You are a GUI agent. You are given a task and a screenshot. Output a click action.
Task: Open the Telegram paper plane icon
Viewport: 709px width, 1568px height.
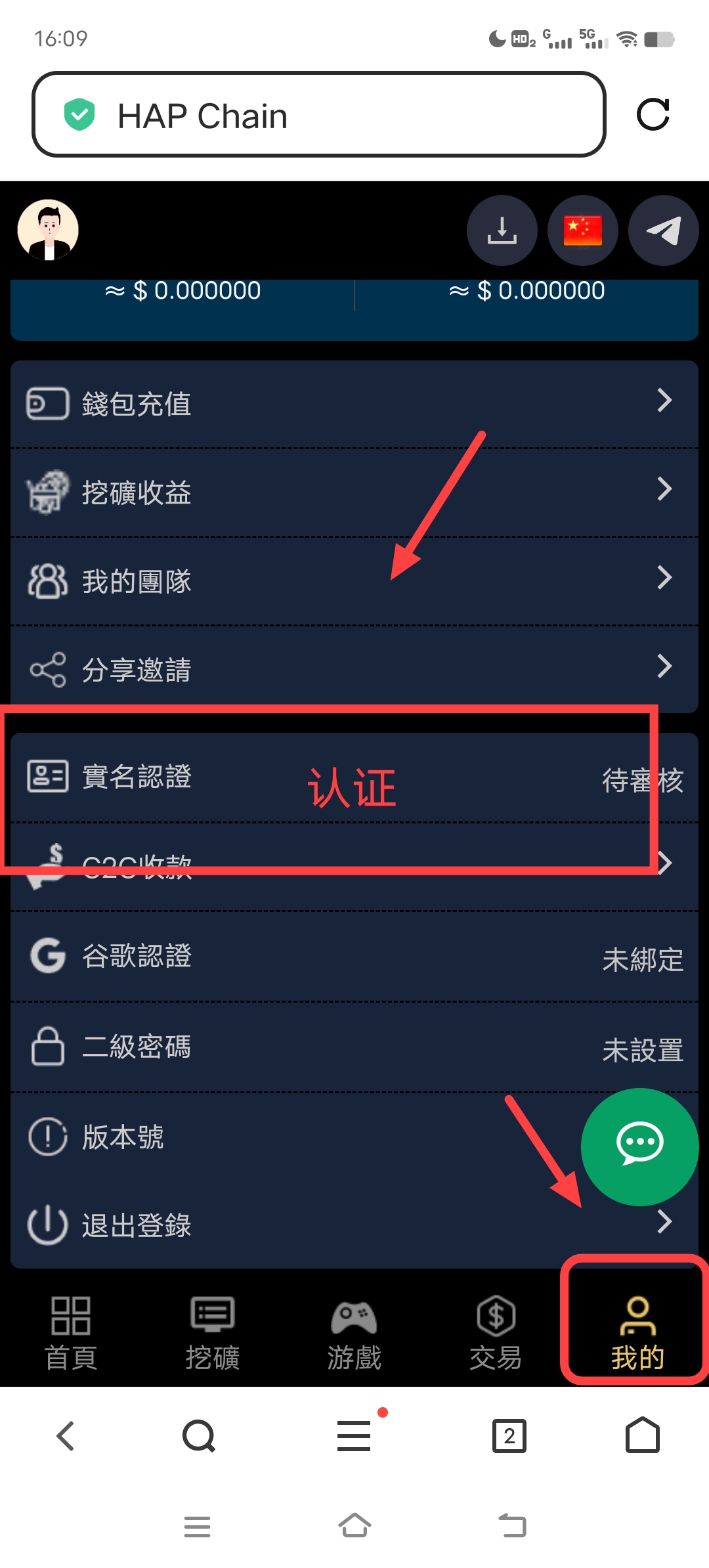tap(664, 230)
